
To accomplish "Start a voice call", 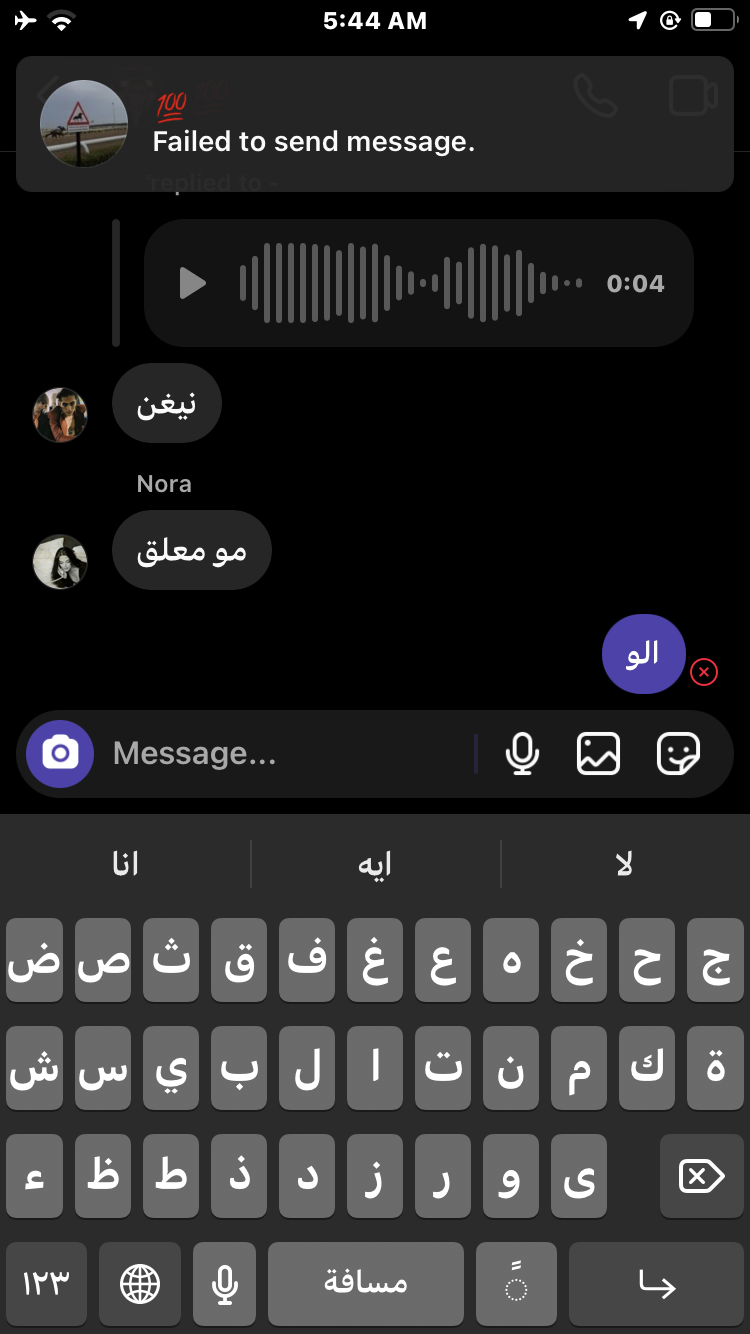I will pyautogui.click(x=595, y=97).
